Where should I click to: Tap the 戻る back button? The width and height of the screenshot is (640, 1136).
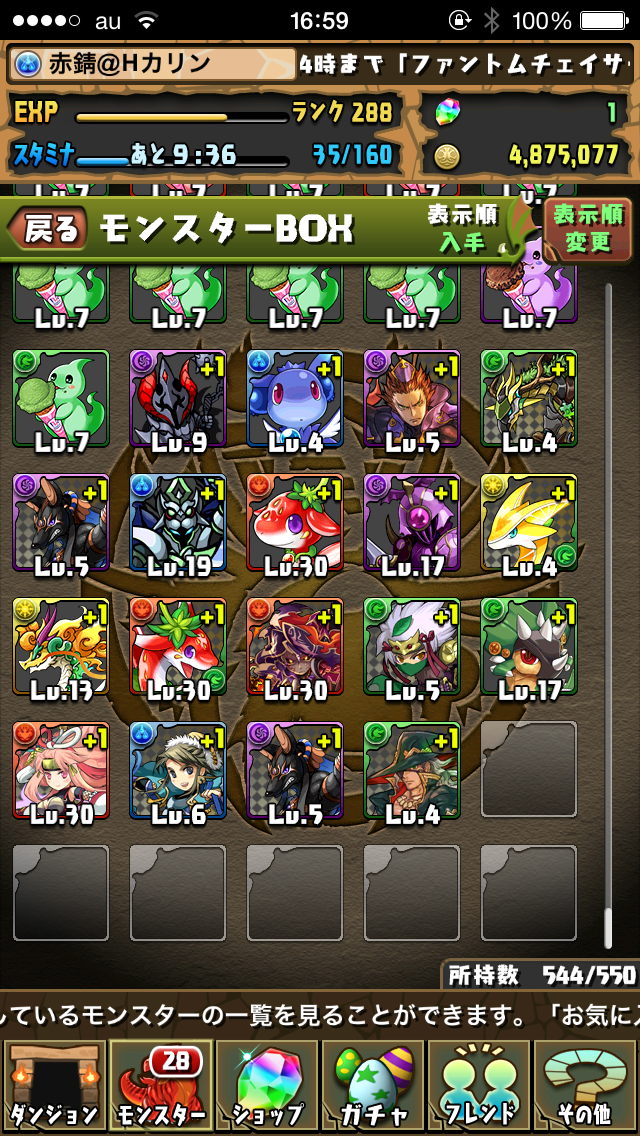(46, 228)
